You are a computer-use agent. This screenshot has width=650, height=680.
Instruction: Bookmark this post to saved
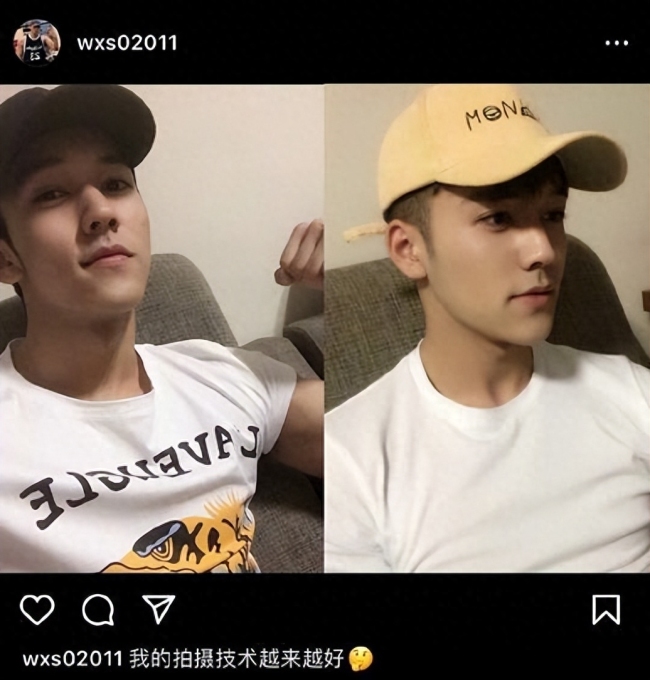[x=606, y=609]
